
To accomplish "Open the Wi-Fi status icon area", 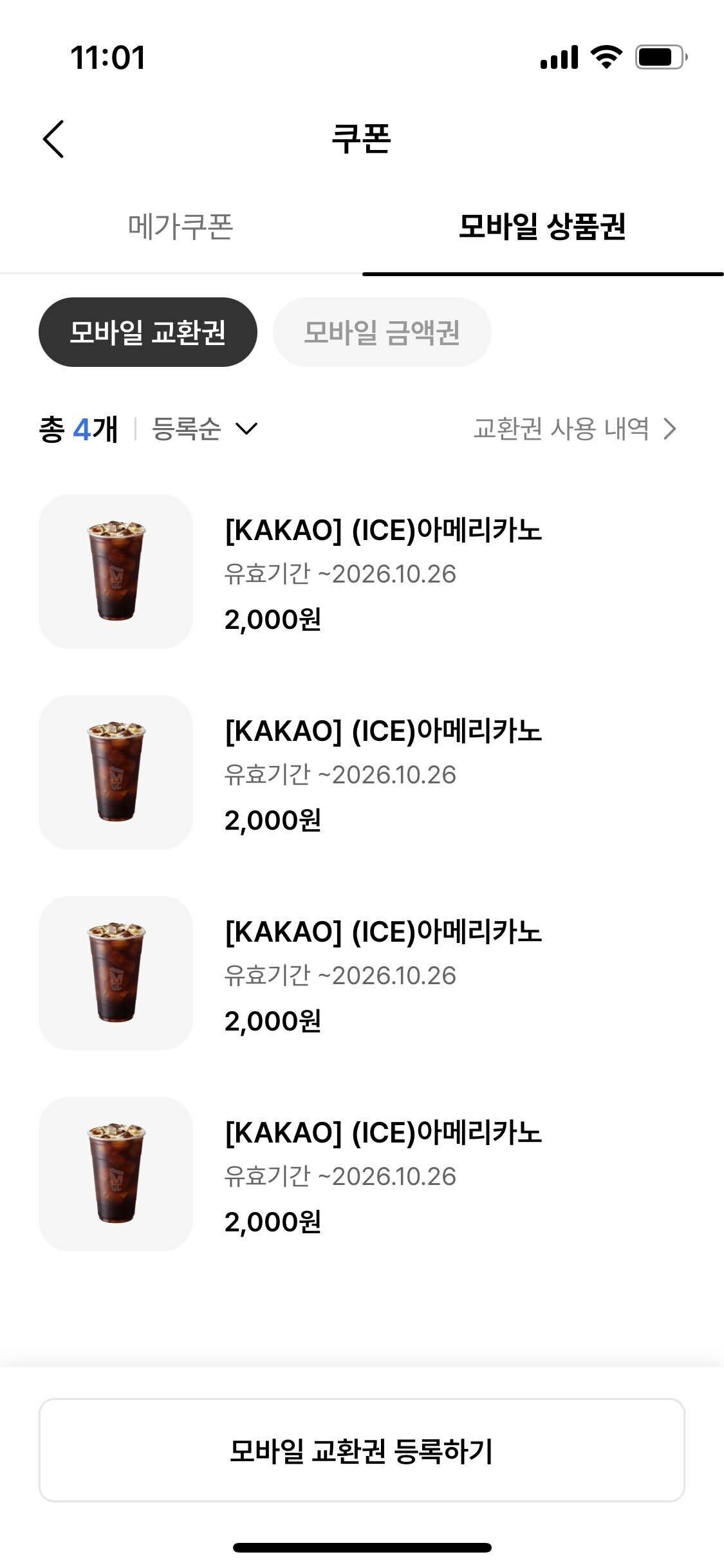I will click(x=604, y=57).
